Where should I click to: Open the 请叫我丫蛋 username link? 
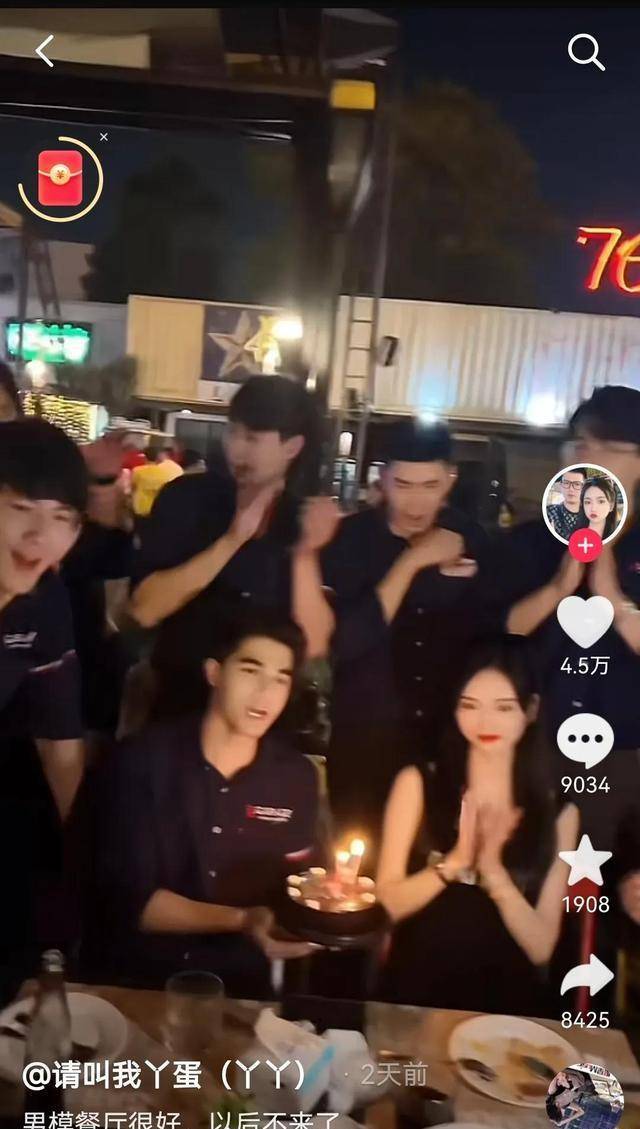click(165, 1076)
